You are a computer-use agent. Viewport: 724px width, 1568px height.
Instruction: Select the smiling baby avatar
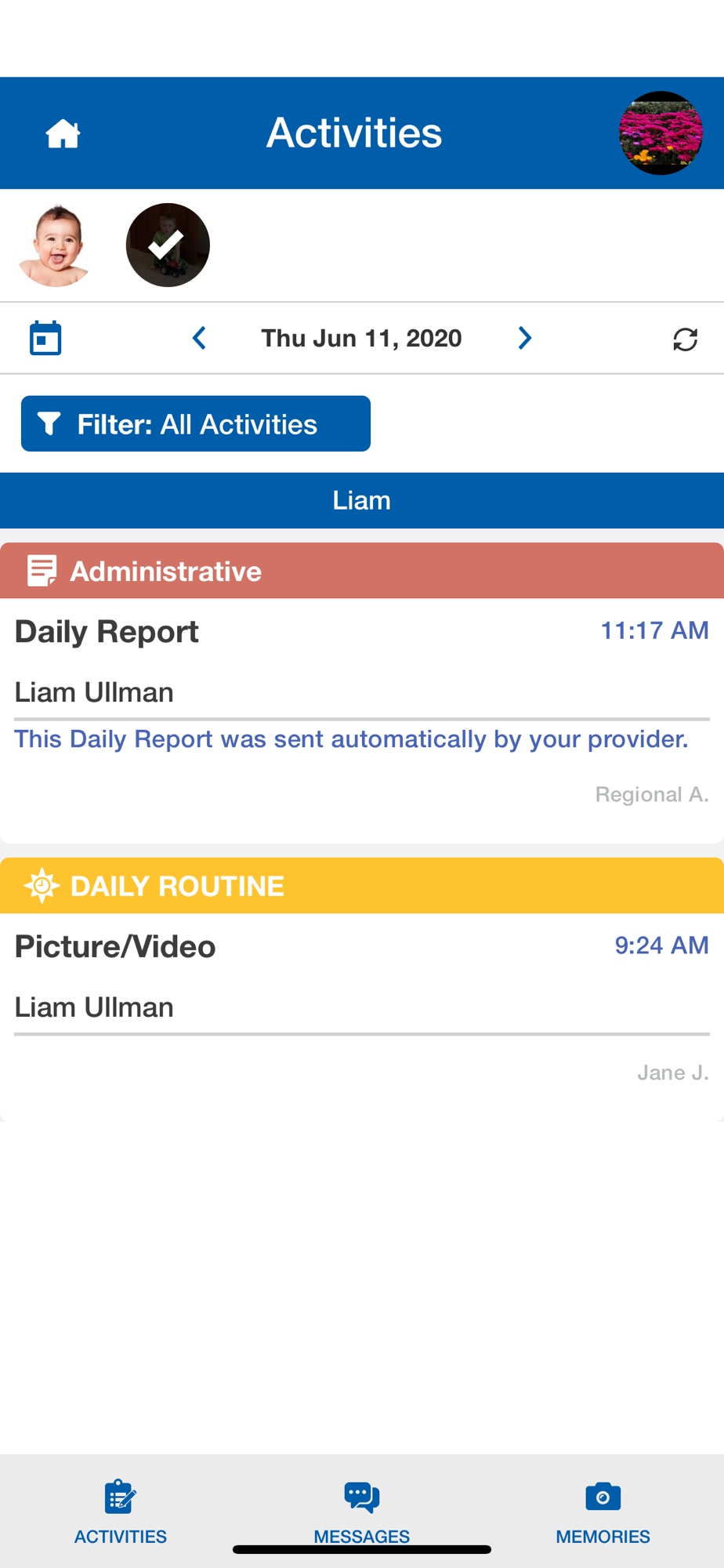55,245
